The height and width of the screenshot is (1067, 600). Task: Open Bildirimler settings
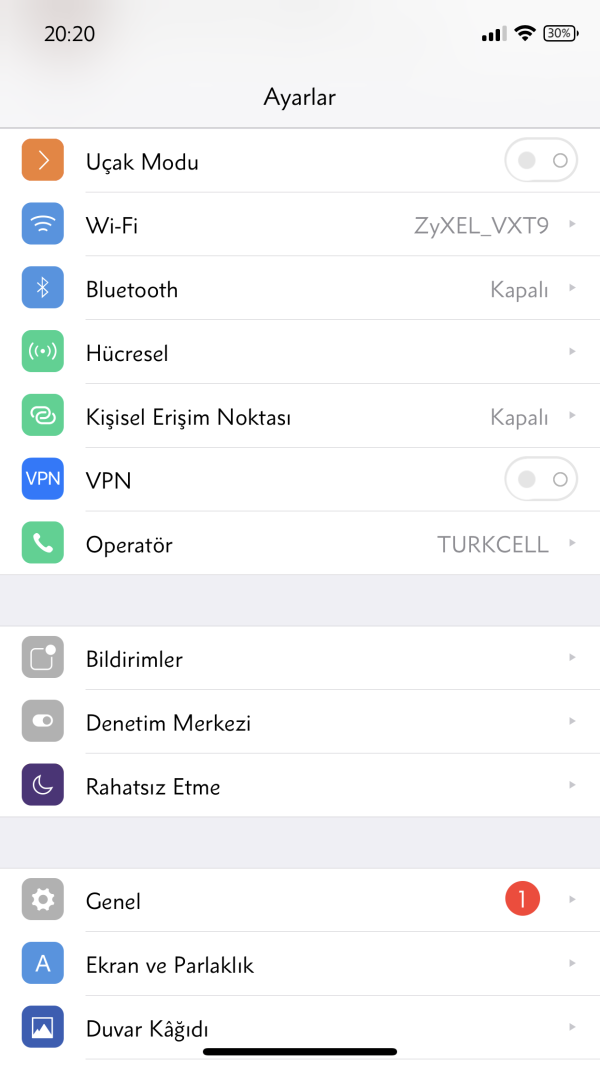click(x=300, y=659)
